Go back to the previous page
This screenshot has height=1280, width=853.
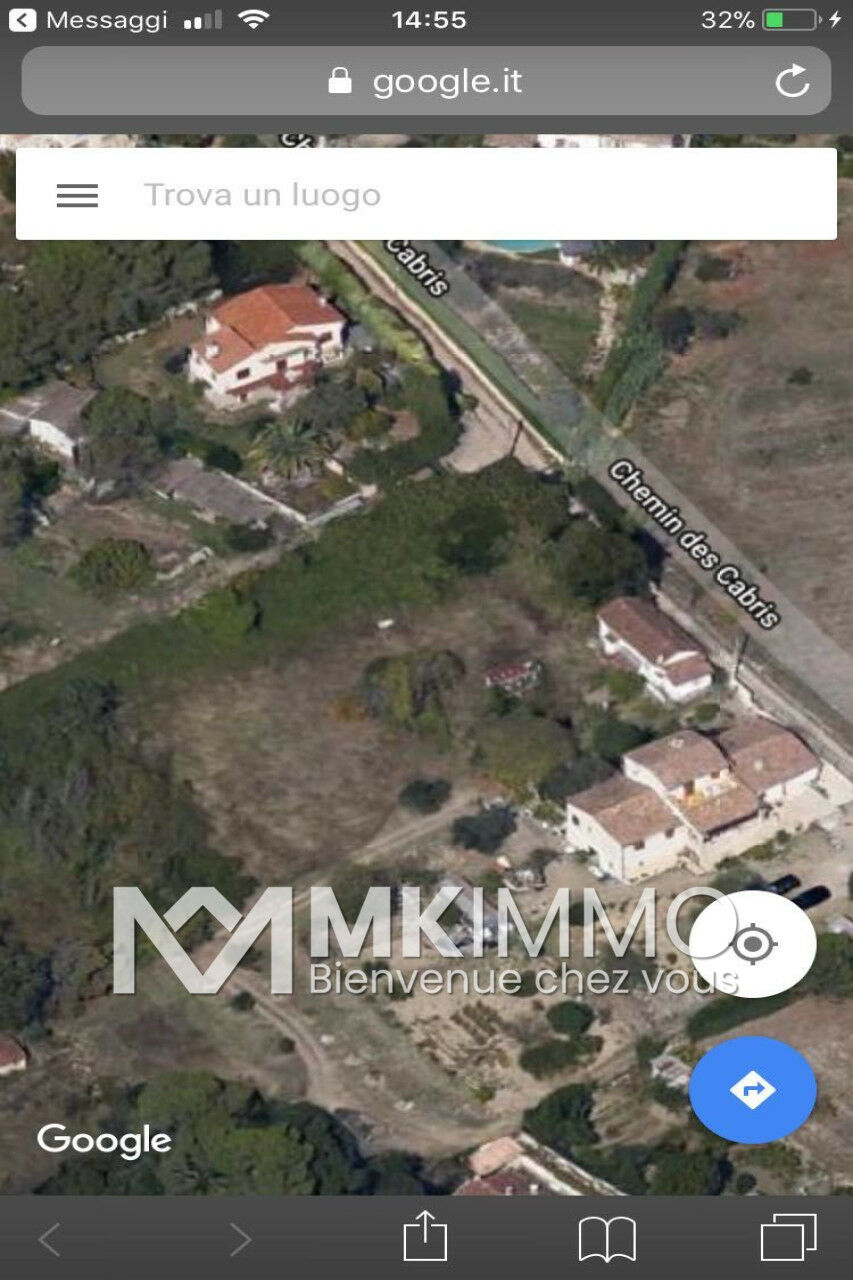(x=48, y=1240)
